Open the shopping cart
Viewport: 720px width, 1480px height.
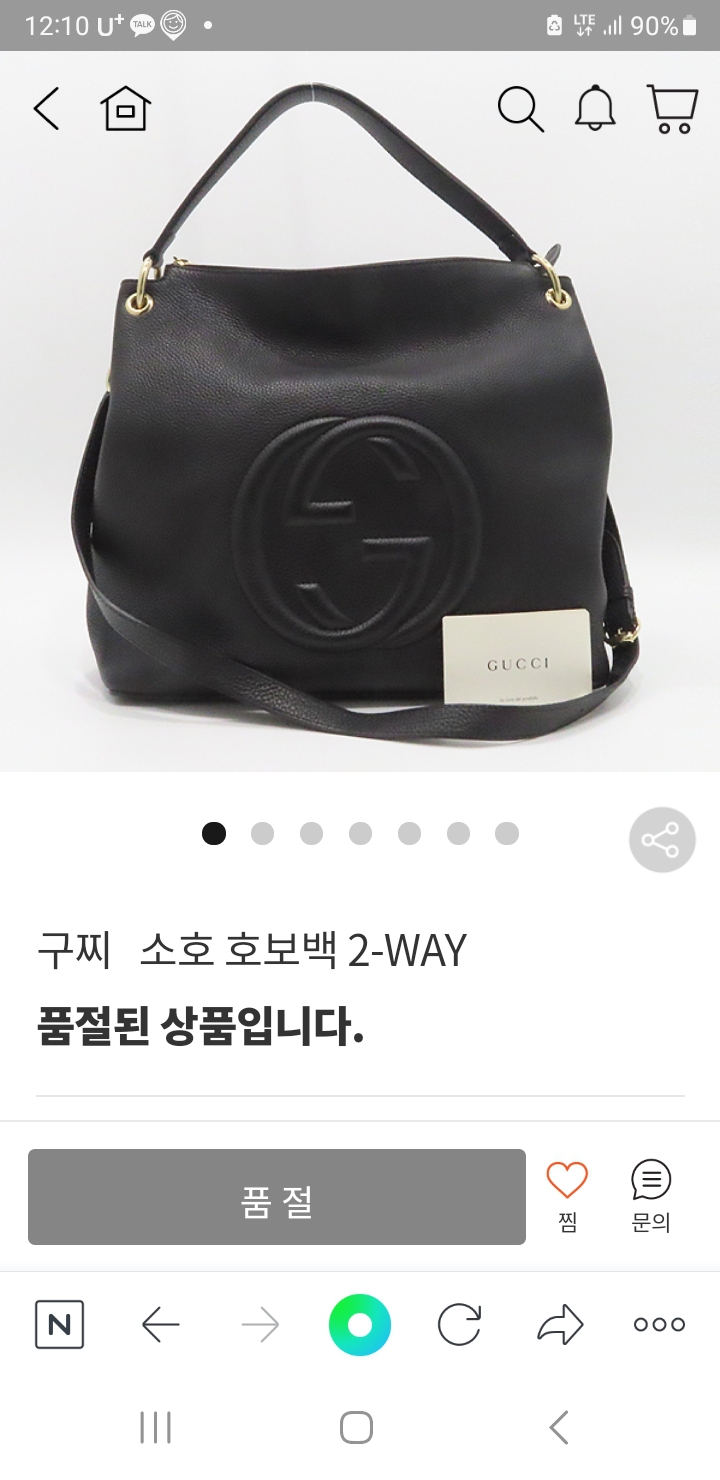pos(671,108)
